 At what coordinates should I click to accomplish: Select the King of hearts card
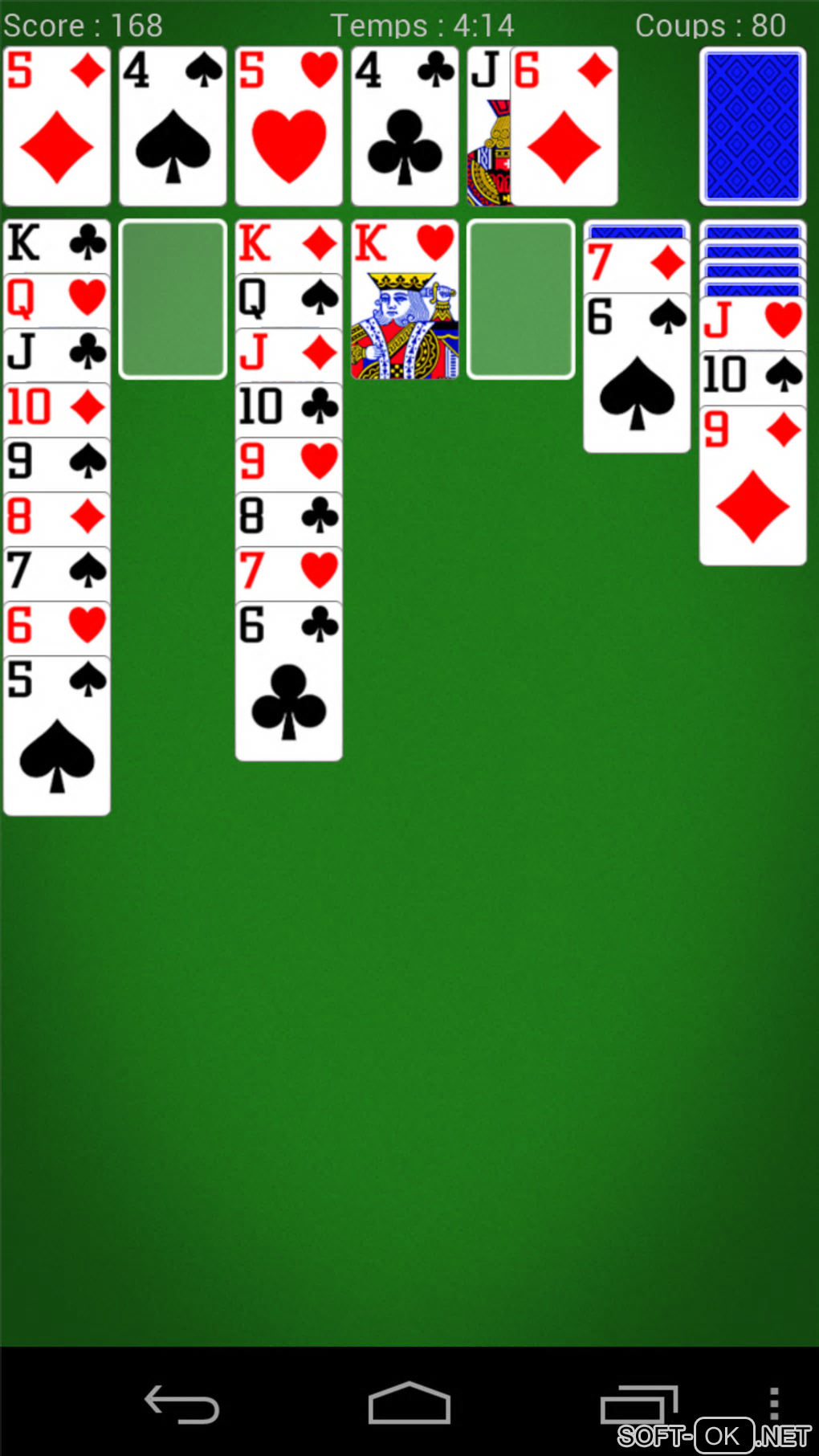pos(405,299)
